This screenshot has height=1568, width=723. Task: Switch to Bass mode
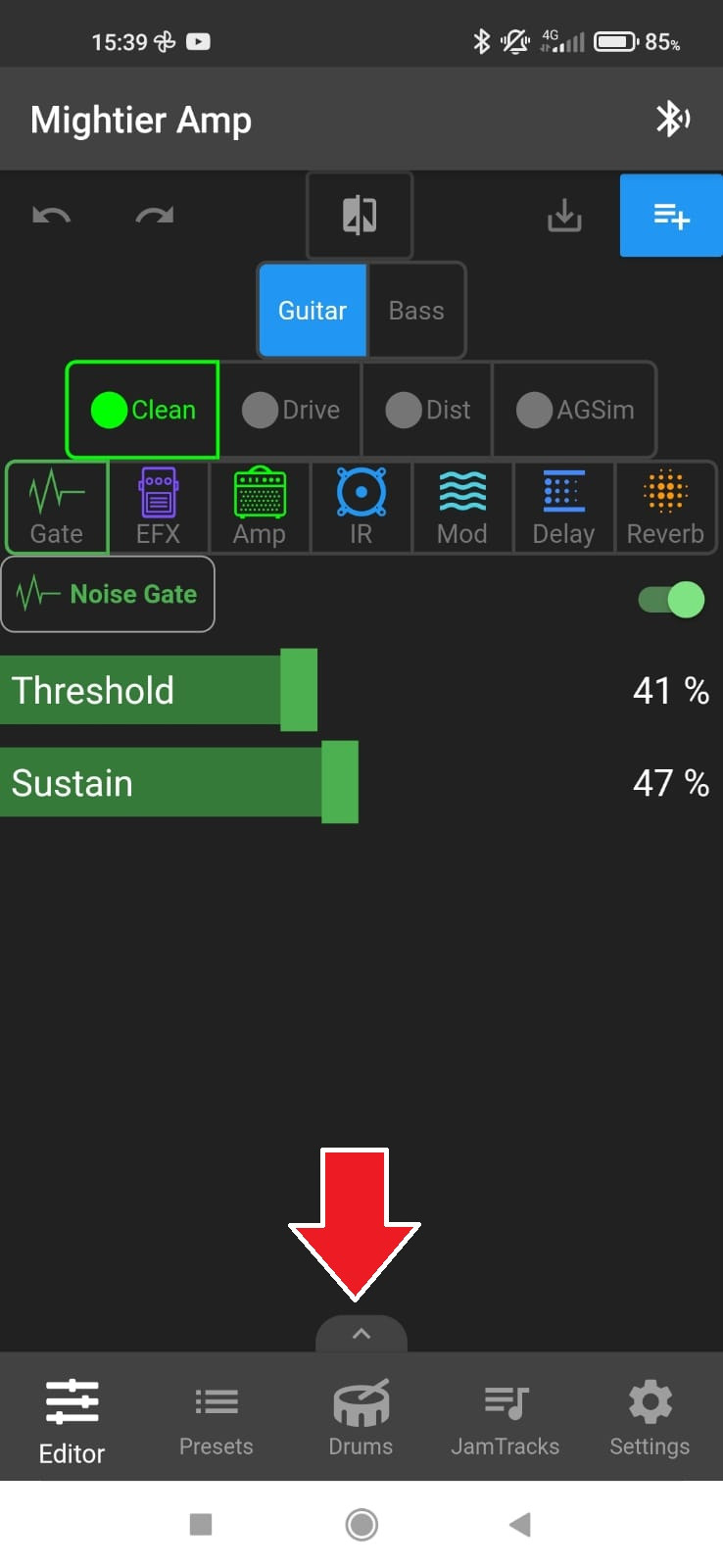(x=416, y=311)
